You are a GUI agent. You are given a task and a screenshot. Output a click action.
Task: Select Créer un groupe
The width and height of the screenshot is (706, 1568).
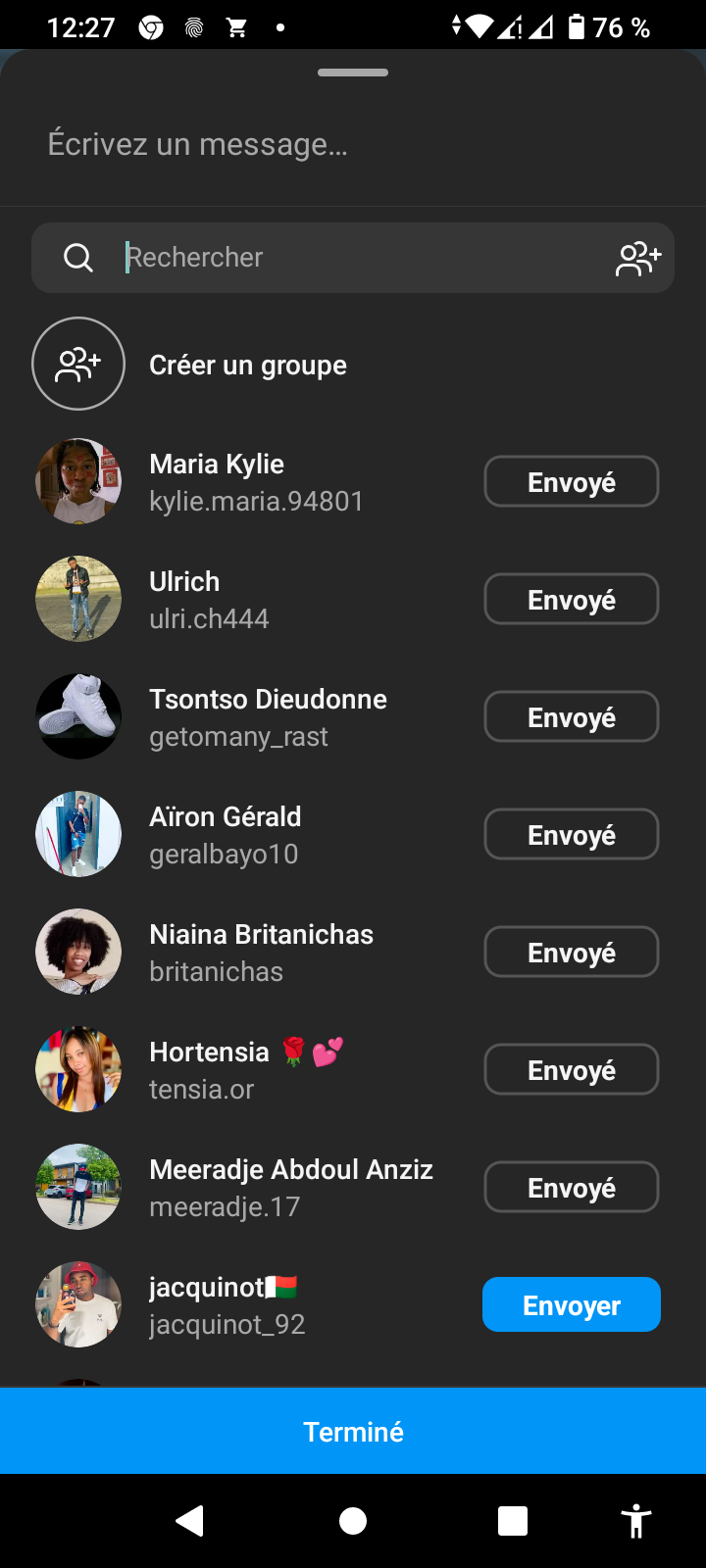tap(247, 365)
